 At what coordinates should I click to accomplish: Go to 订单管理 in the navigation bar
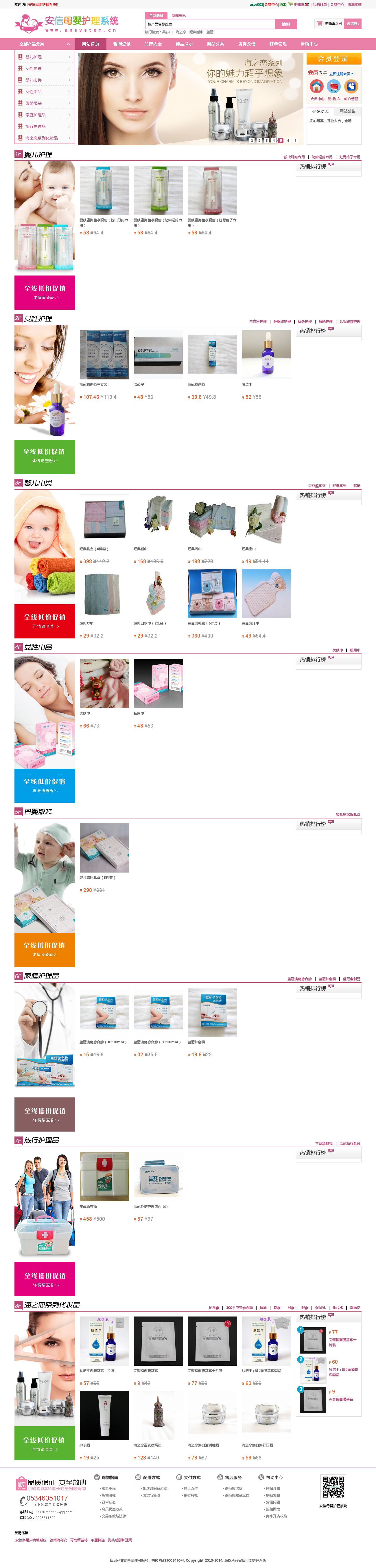click(277, 44)
